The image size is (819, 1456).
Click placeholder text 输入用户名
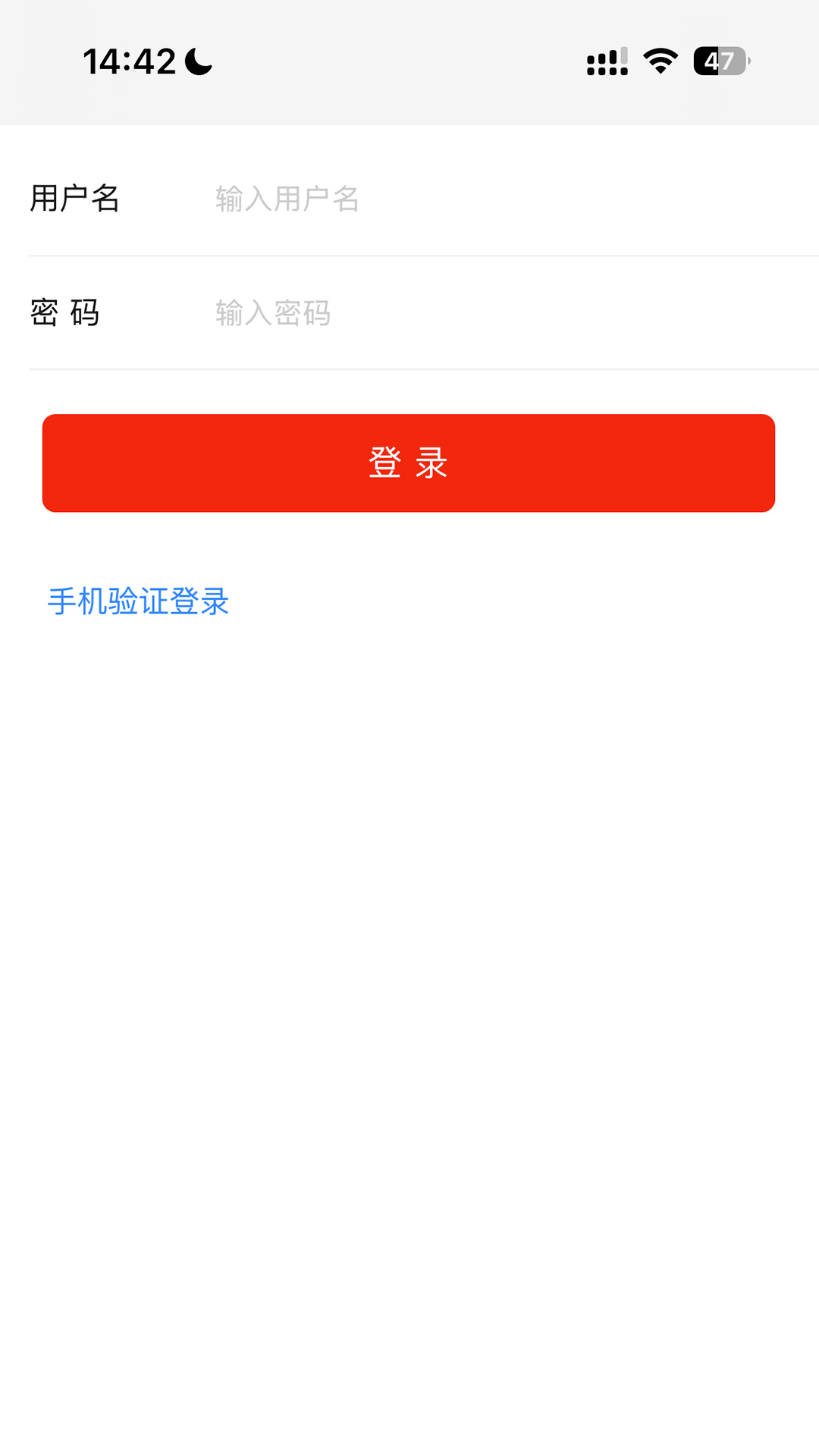point(286,198)
